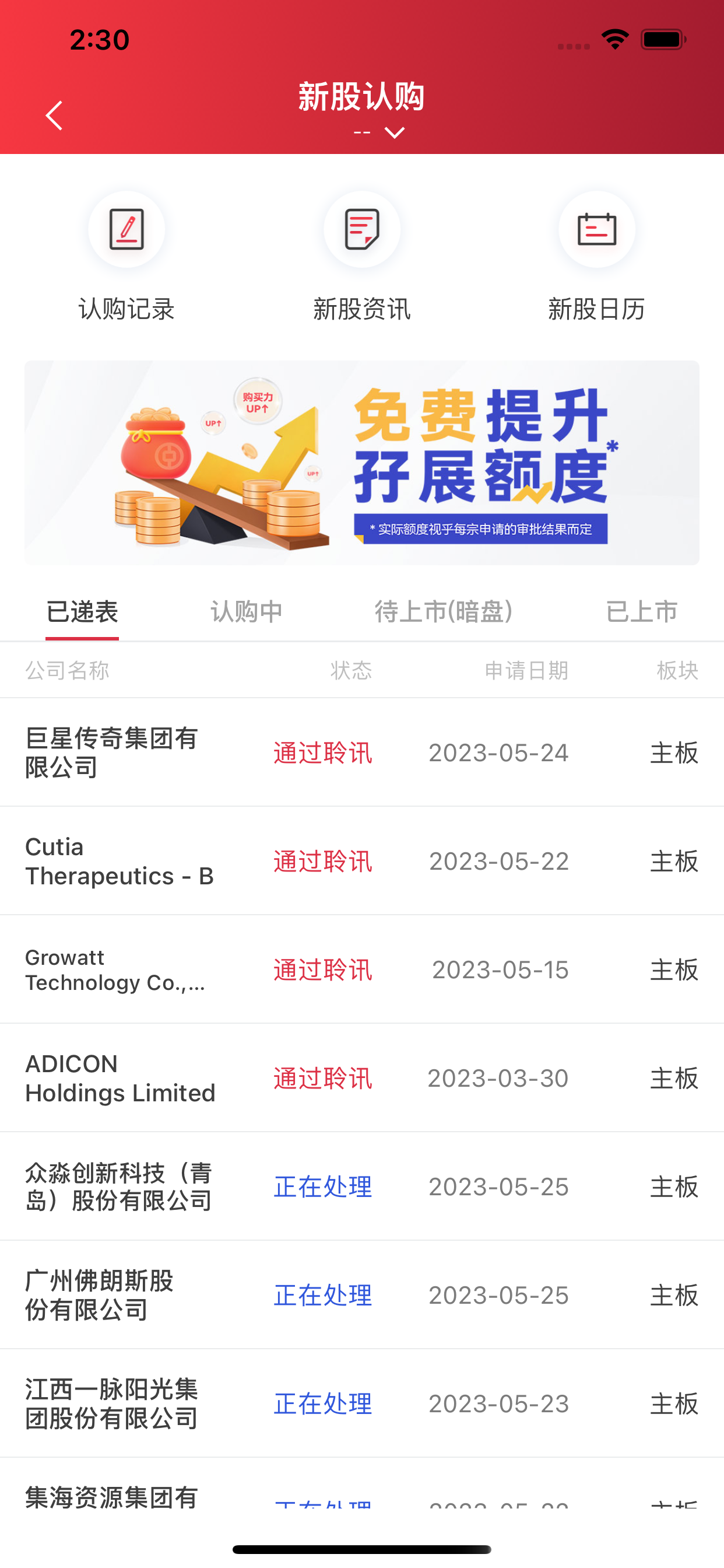Open 众淼创新科技（青岛）股份有限公司 listing
This screenshot has width=724, height=1568.
tap(361, 1186)
